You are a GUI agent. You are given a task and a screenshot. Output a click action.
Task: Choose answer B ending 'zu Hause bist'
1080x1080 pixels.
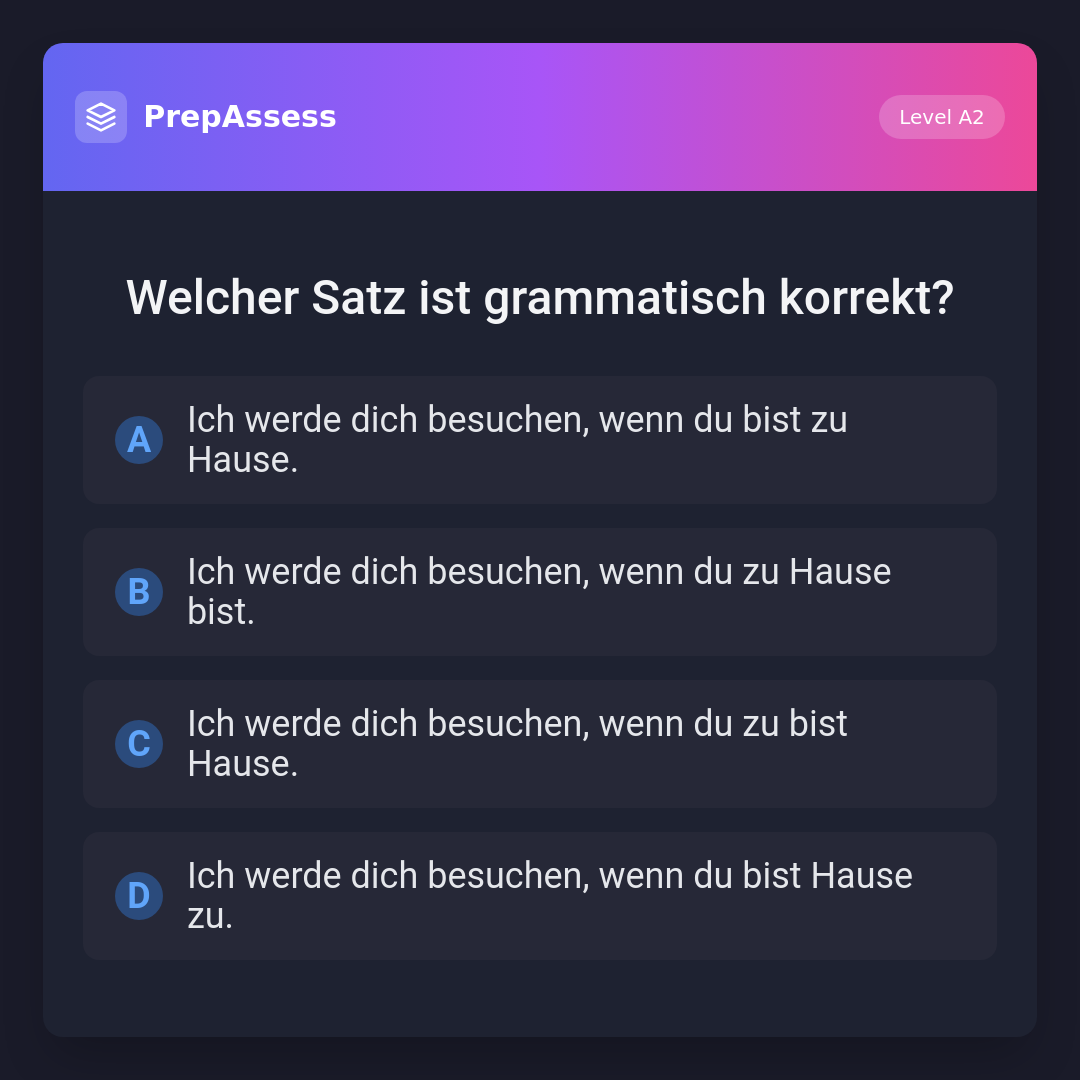coord(540,592)
